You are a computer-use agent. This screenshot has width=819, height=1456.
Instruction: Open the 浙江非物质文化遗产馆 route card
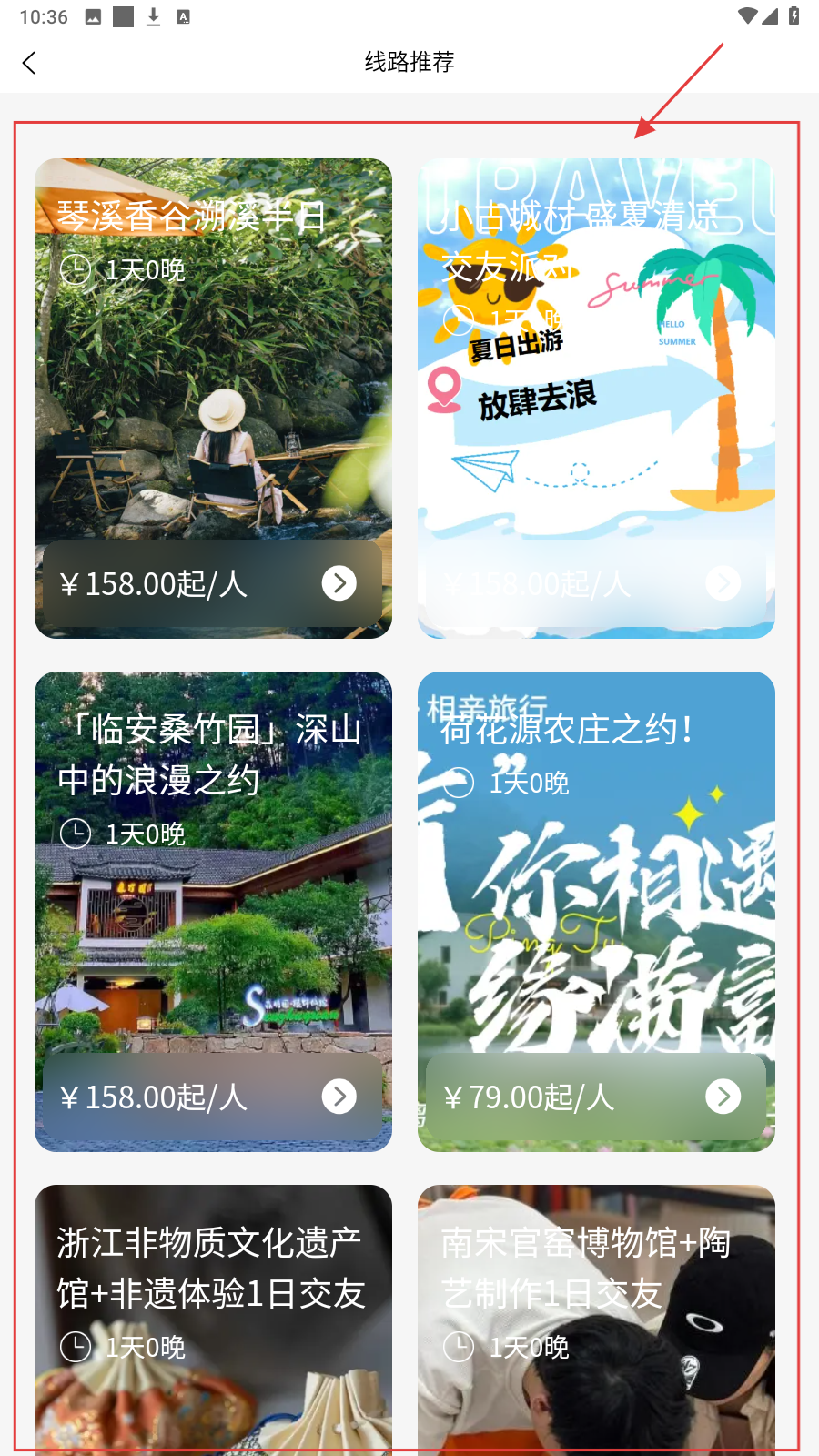tap(213, 1319)
